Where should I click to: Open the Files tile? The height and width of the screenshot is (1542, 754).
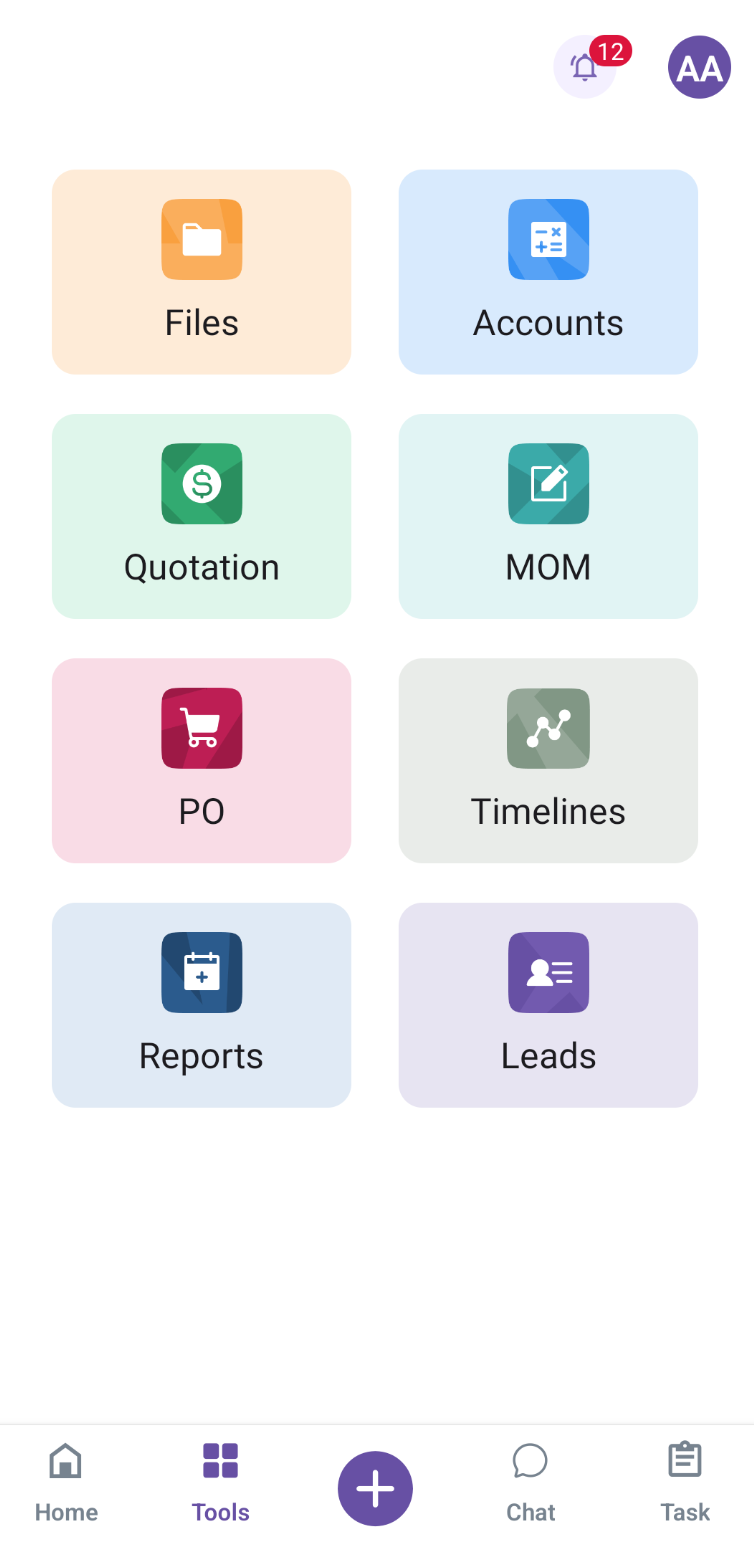201,272
